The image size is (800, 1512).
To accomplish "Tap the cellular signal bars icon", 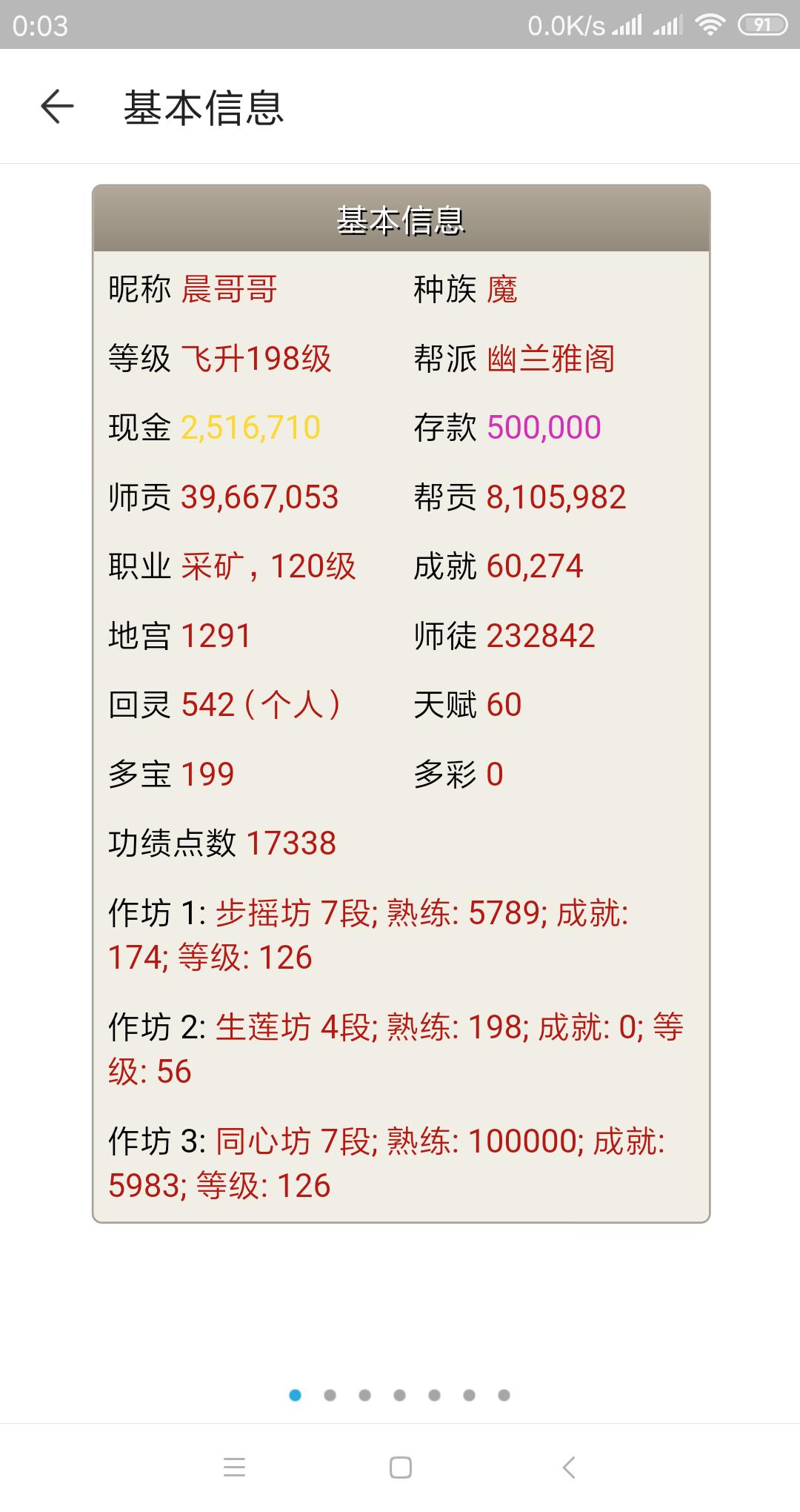I will click(x=626, y=24).
